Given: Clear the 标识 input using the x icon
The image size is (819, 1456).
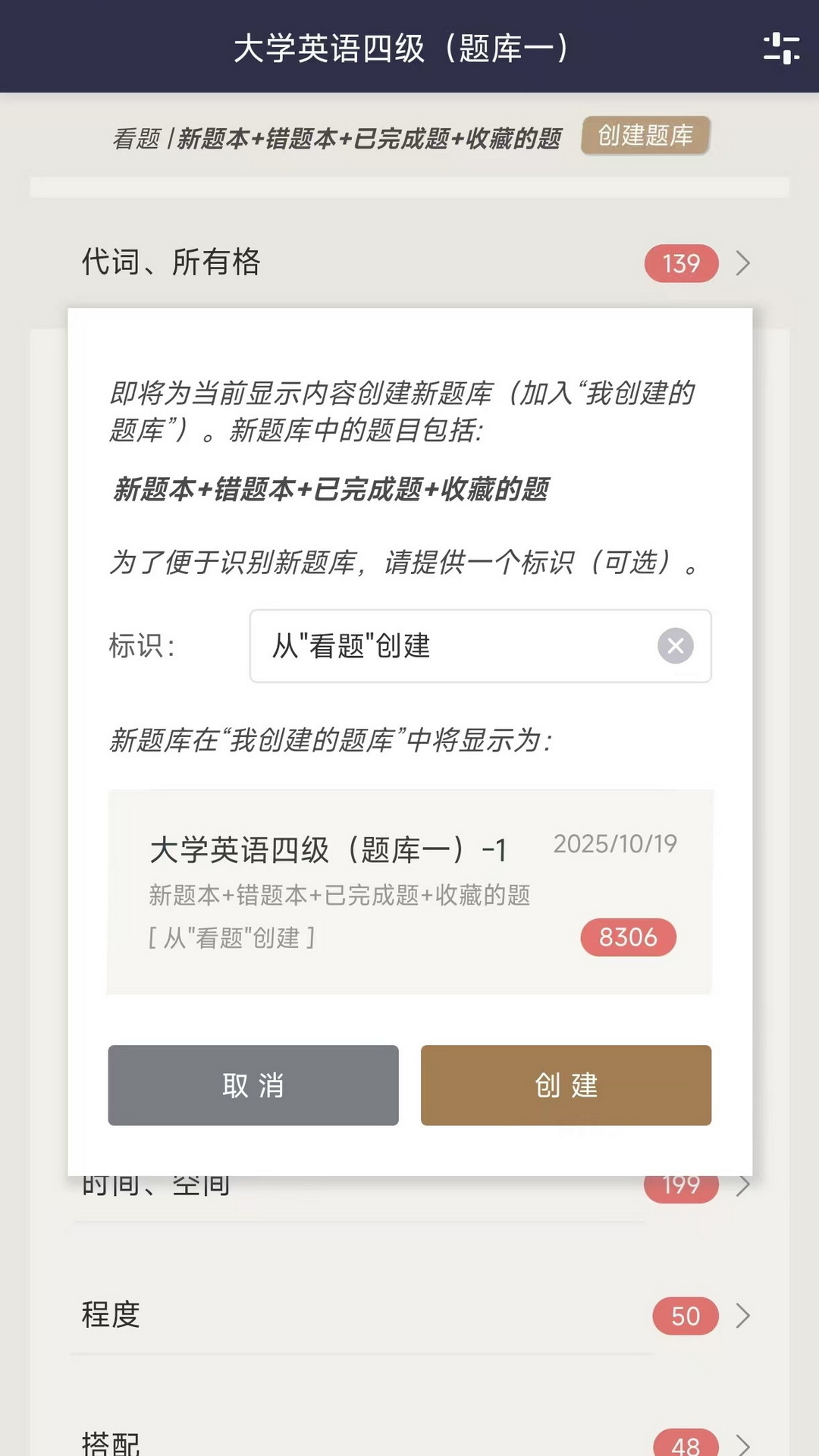Looking at the screenshot, I should [676, 646].
